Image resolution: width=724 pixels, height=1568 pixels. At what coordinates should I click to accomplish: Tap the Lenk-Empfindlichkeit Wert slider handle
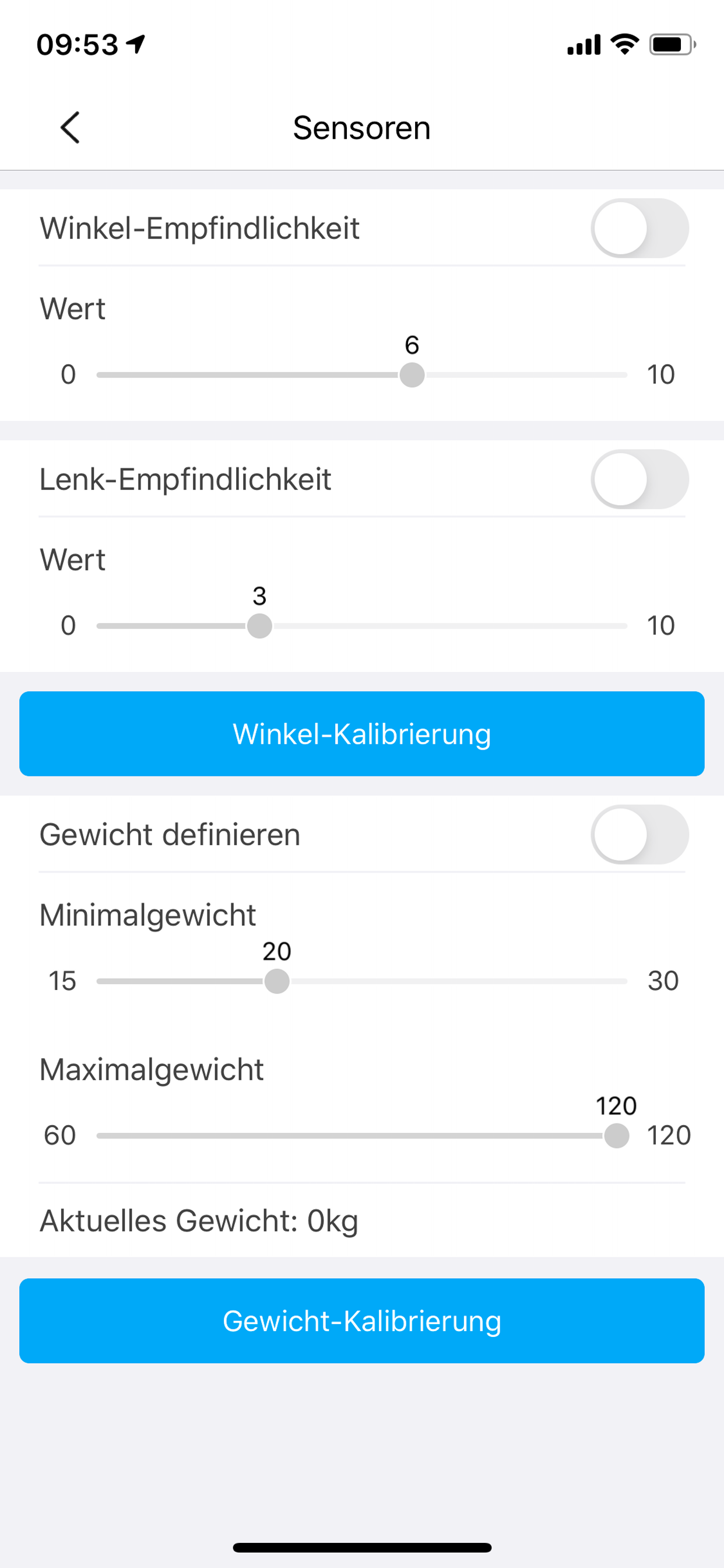point(260,626)
